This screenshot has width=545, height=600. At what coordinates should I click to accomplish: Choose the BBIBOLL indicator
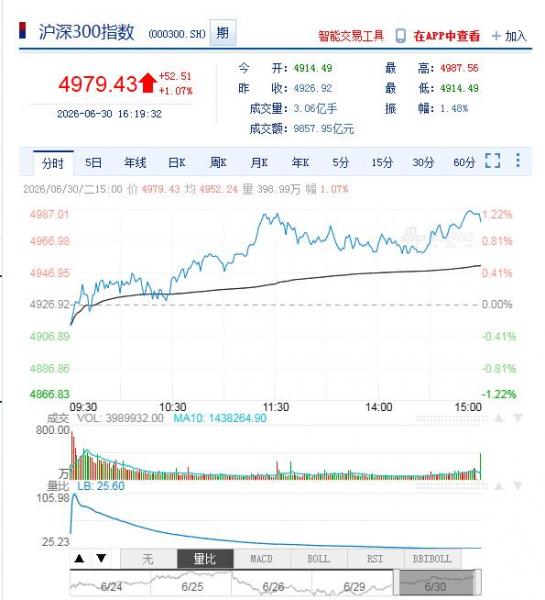pos(432,559)
